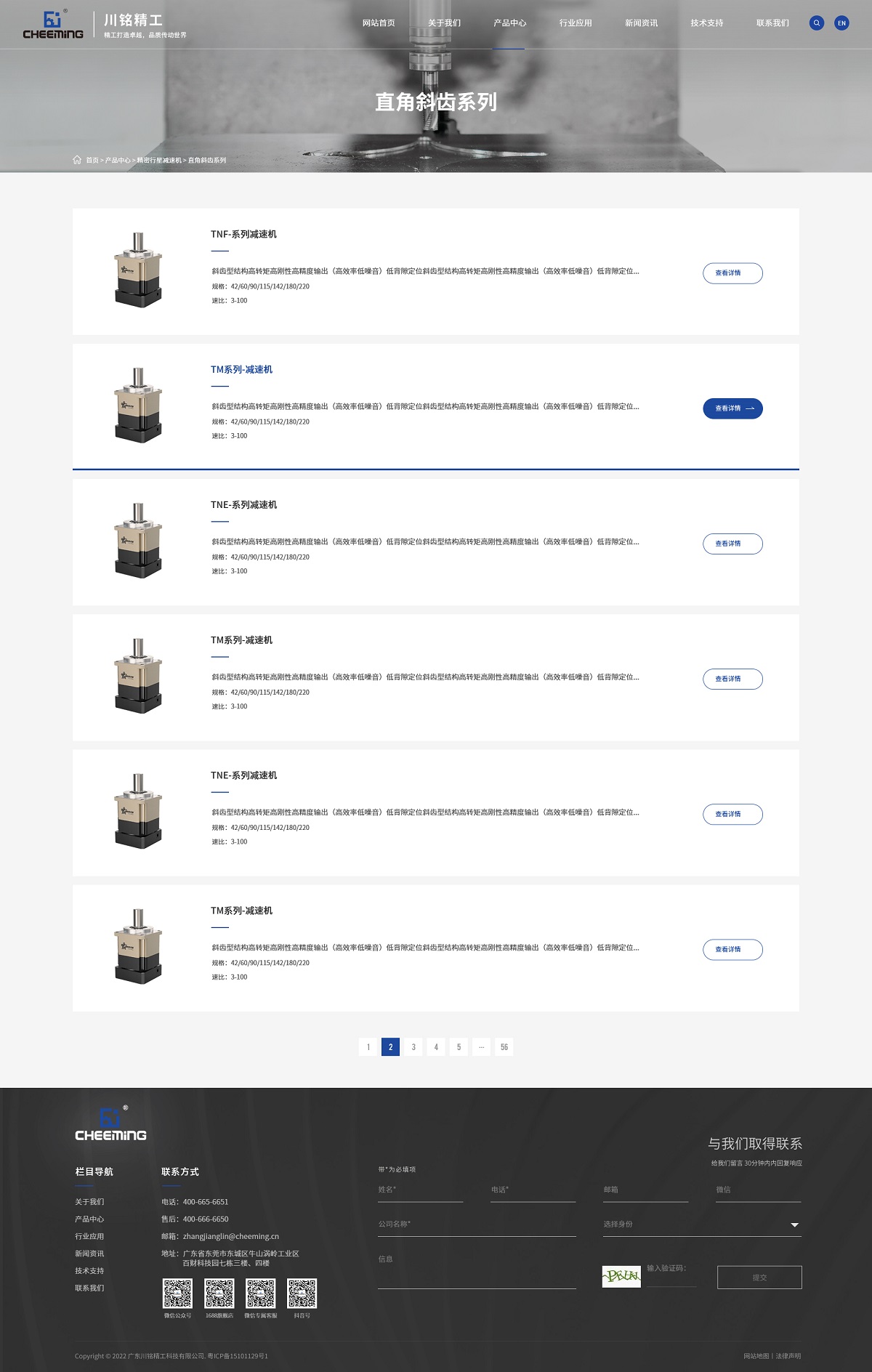
Task: Open 网站首页 in top navigation
Action: [x=379, y=23]
